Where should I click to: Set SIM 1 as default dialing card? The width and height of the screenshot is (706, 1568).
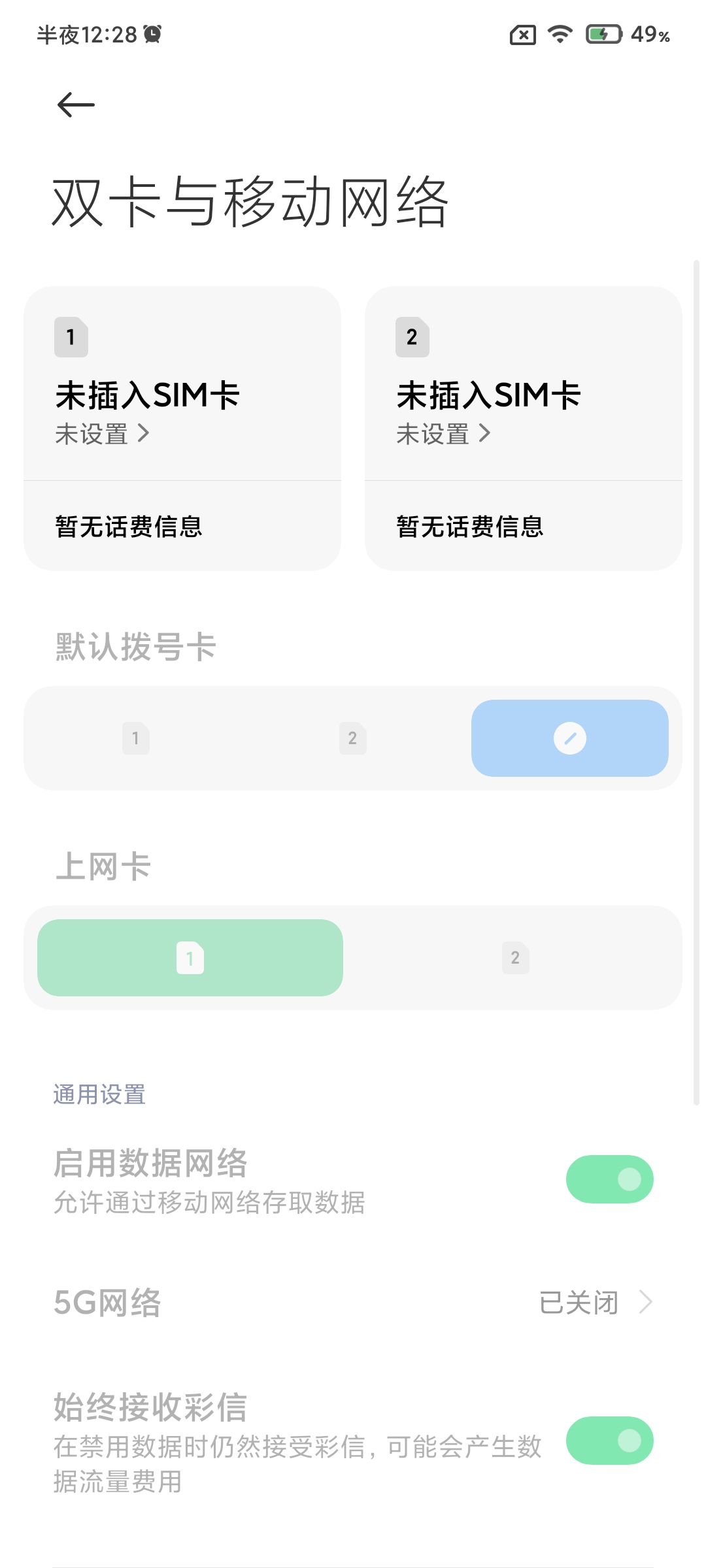click(x=136, y=738)
